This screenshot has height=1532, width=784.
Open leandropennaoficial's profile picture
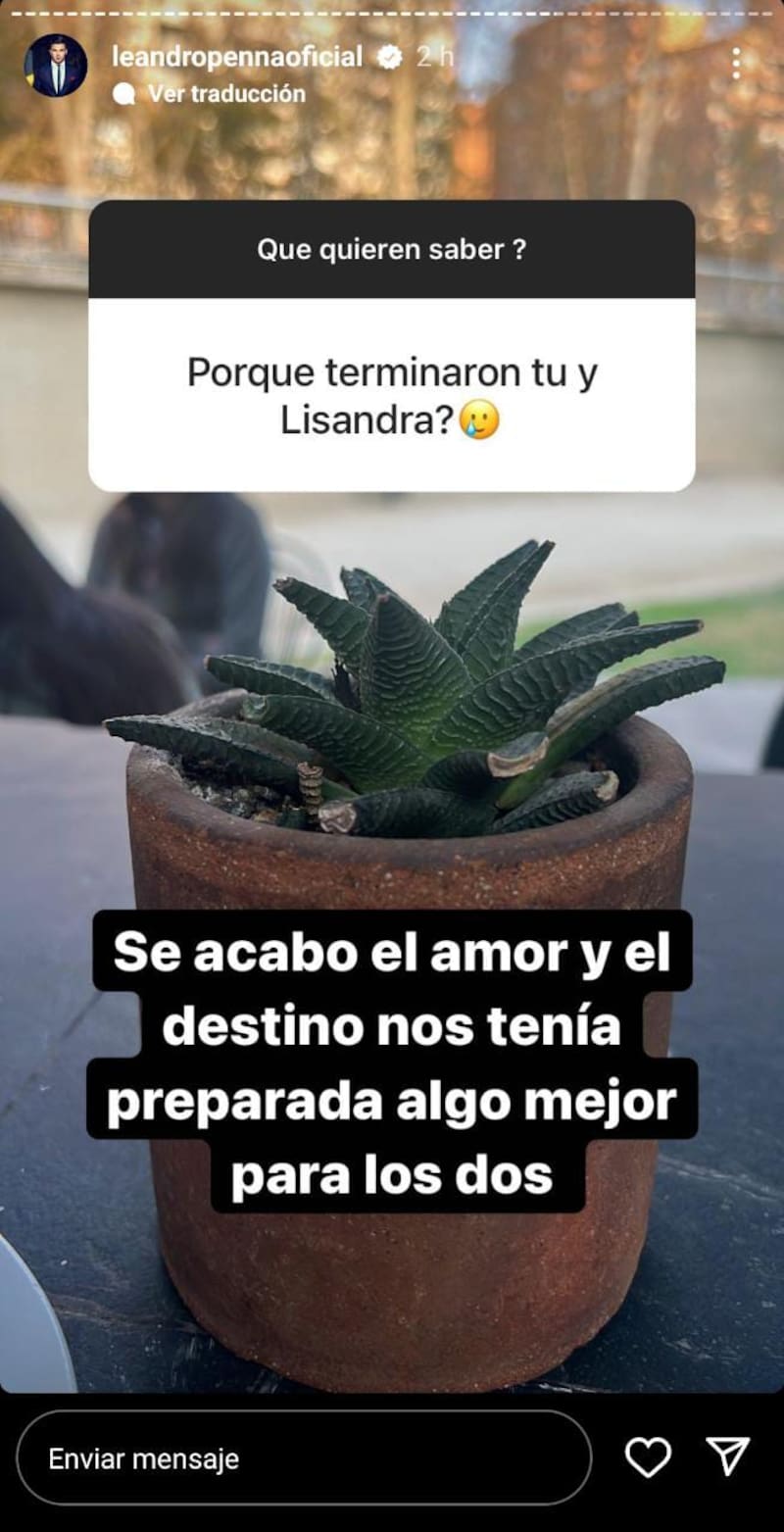click(x=56, y=66)
